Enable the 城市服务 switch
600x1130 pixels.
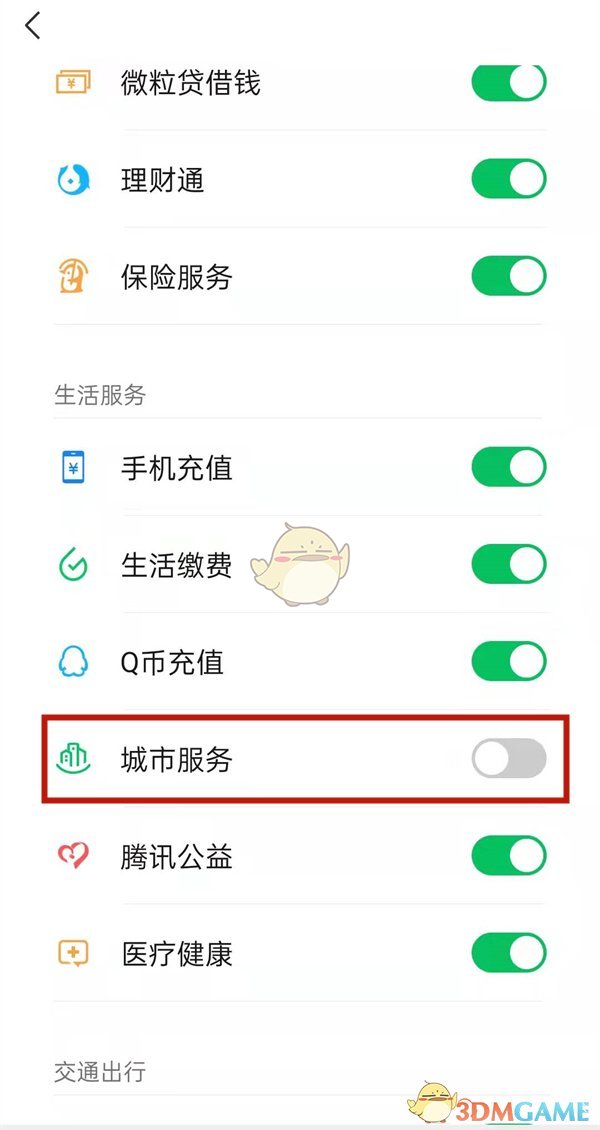click(509, 759)
